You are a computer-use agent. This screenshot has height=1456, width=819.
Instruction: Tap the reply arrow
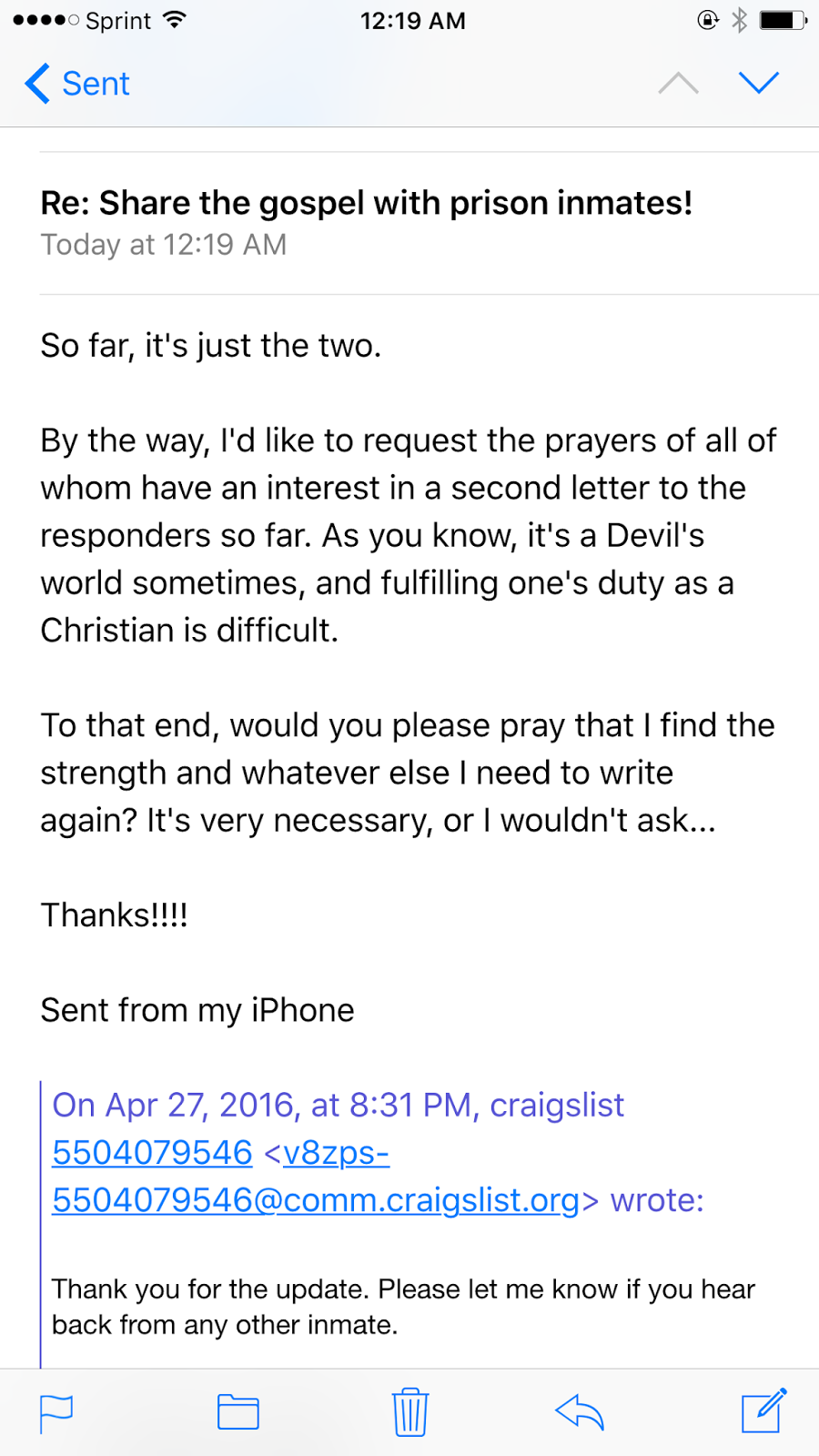point(580,1412)
